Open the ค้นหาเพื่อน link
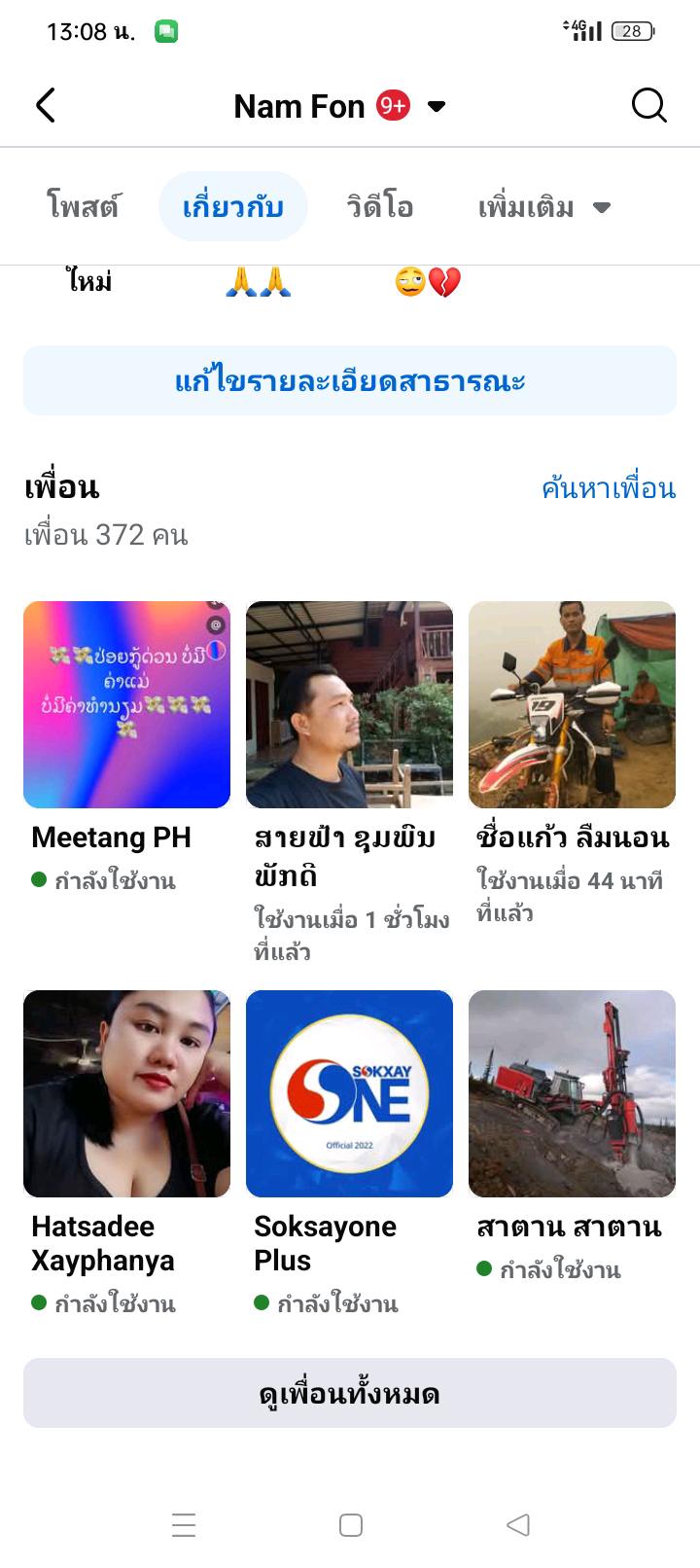 (609, 487)
